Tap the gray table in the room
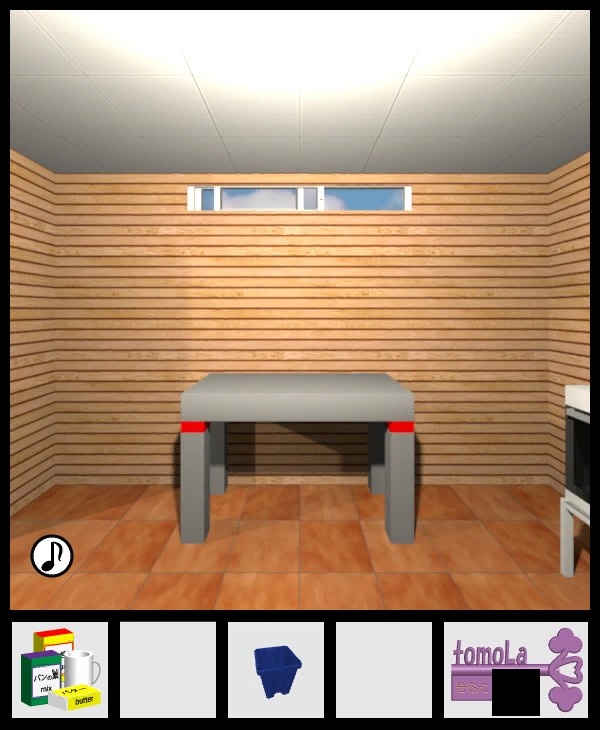600x730 pixels. (297, 398)
